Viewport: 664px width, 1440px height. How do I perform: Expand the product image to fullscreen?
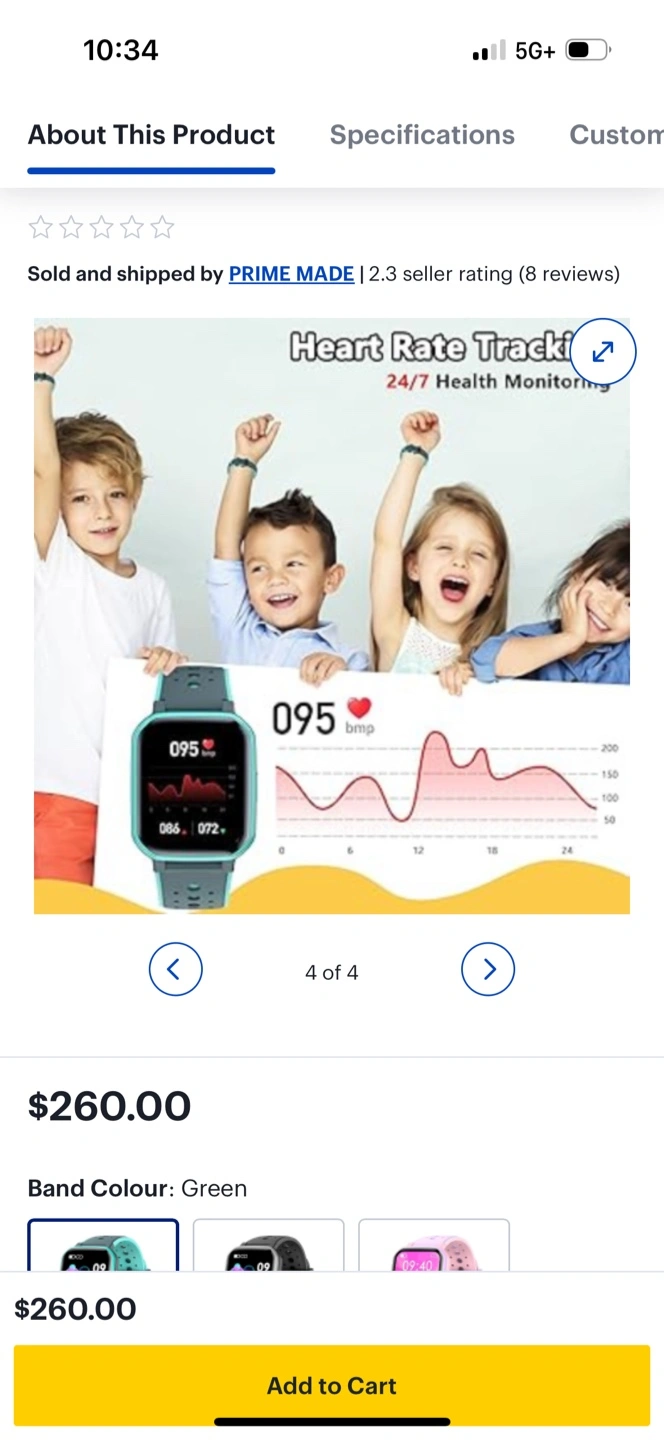click(603, 352)
